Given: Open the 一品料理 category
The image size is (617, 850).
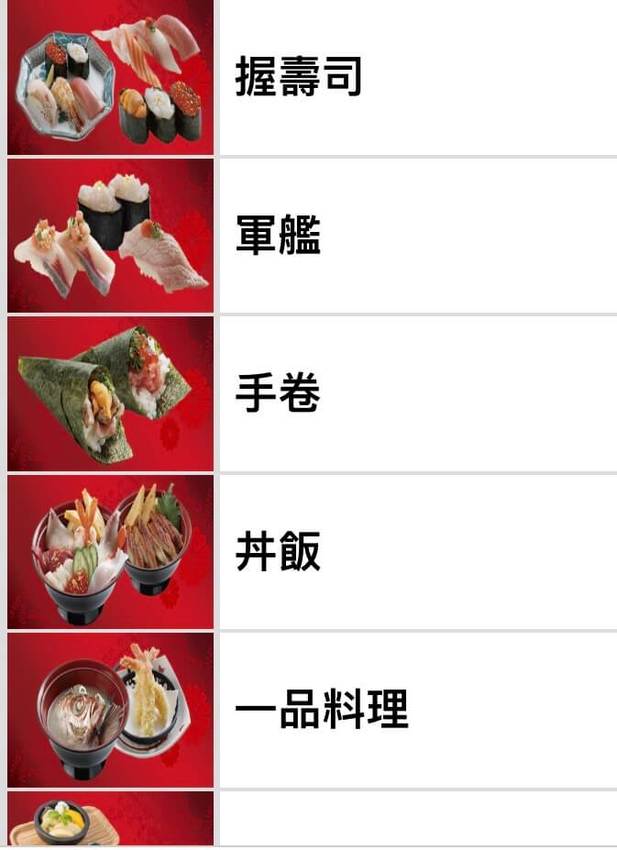Looking at the screenshot, I should click(321, 710).
